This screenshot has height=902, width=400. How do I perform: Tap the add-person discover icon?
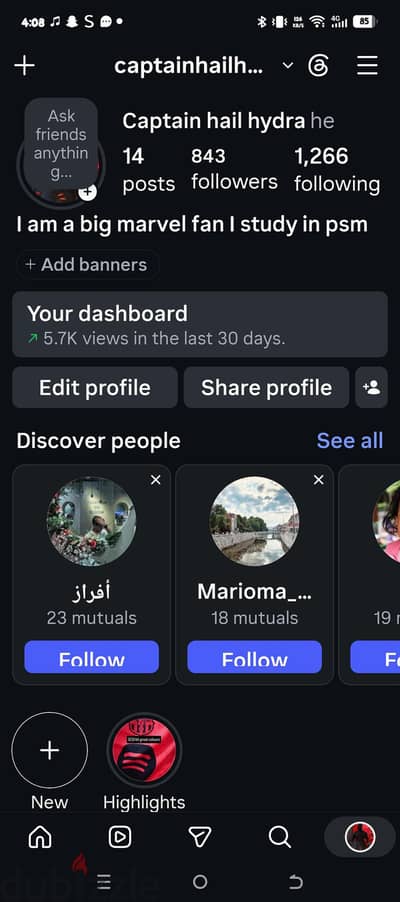(371, 388)
